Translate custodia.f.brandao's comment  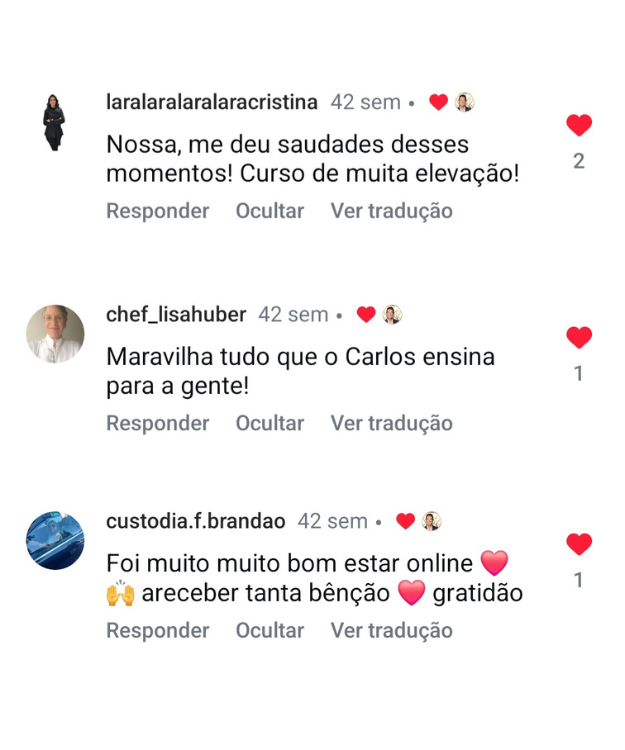coord(391,630)
